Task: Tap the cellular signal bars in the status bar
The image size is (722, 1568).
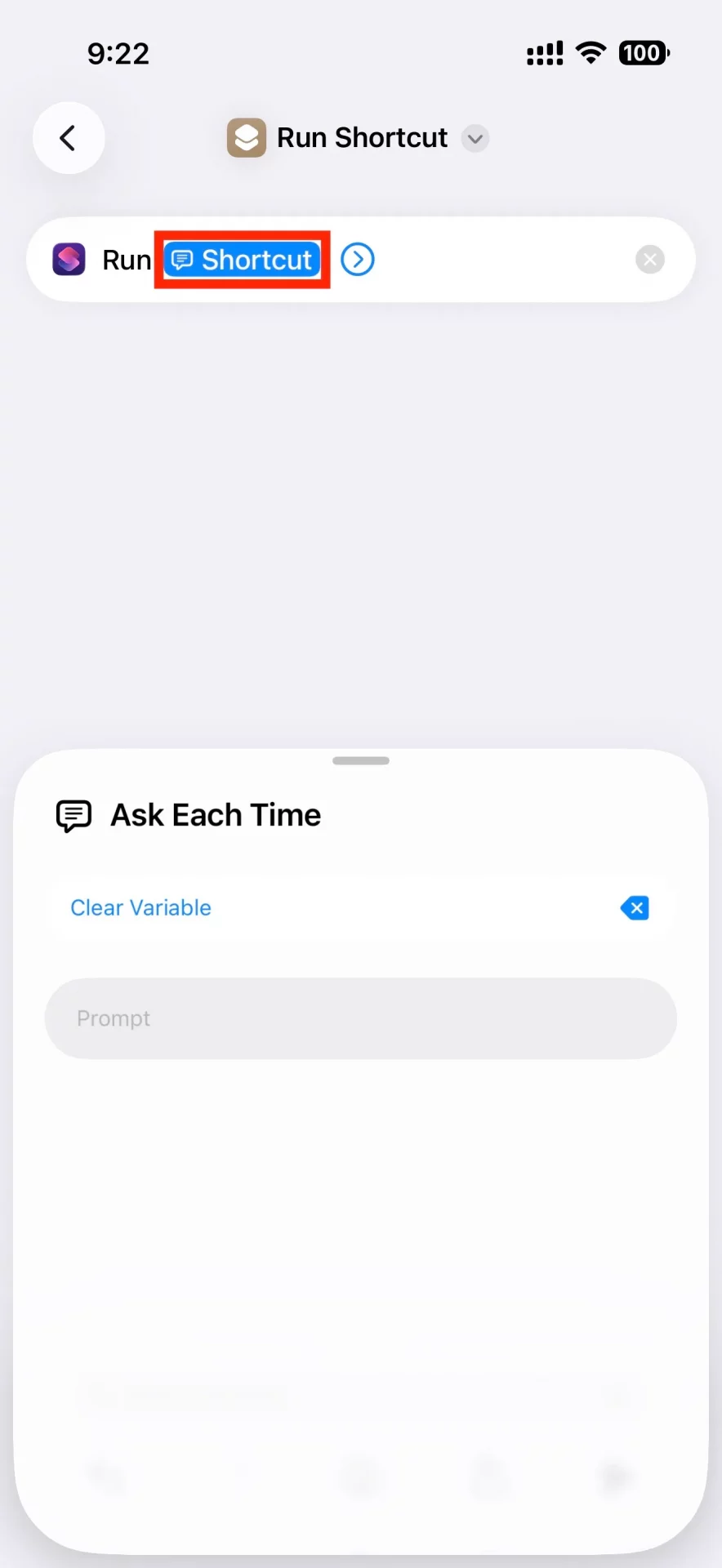Action: 544,52
